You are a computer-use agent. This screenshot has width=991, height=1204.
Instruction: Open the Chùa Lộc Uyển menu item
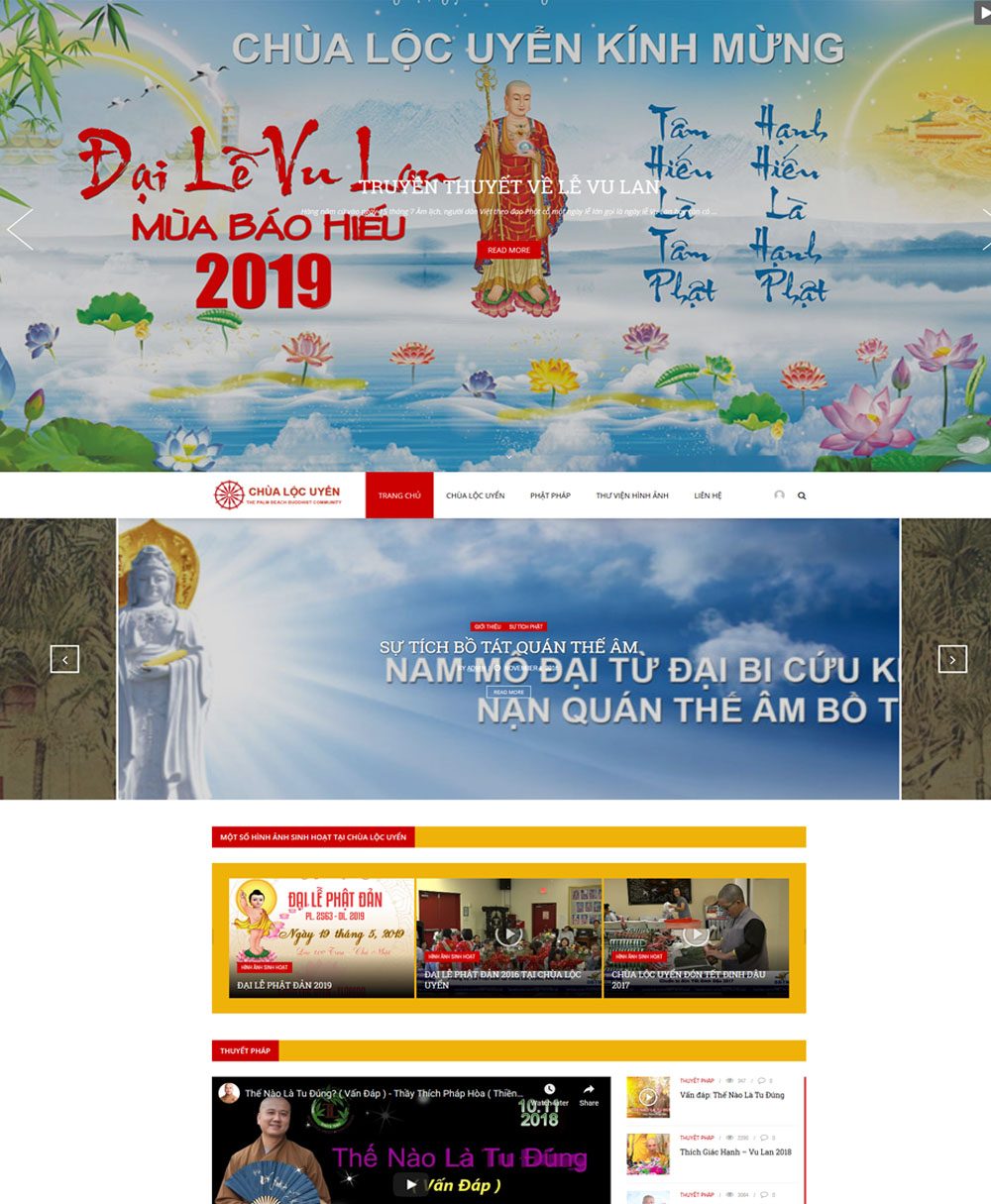point(475,495)
